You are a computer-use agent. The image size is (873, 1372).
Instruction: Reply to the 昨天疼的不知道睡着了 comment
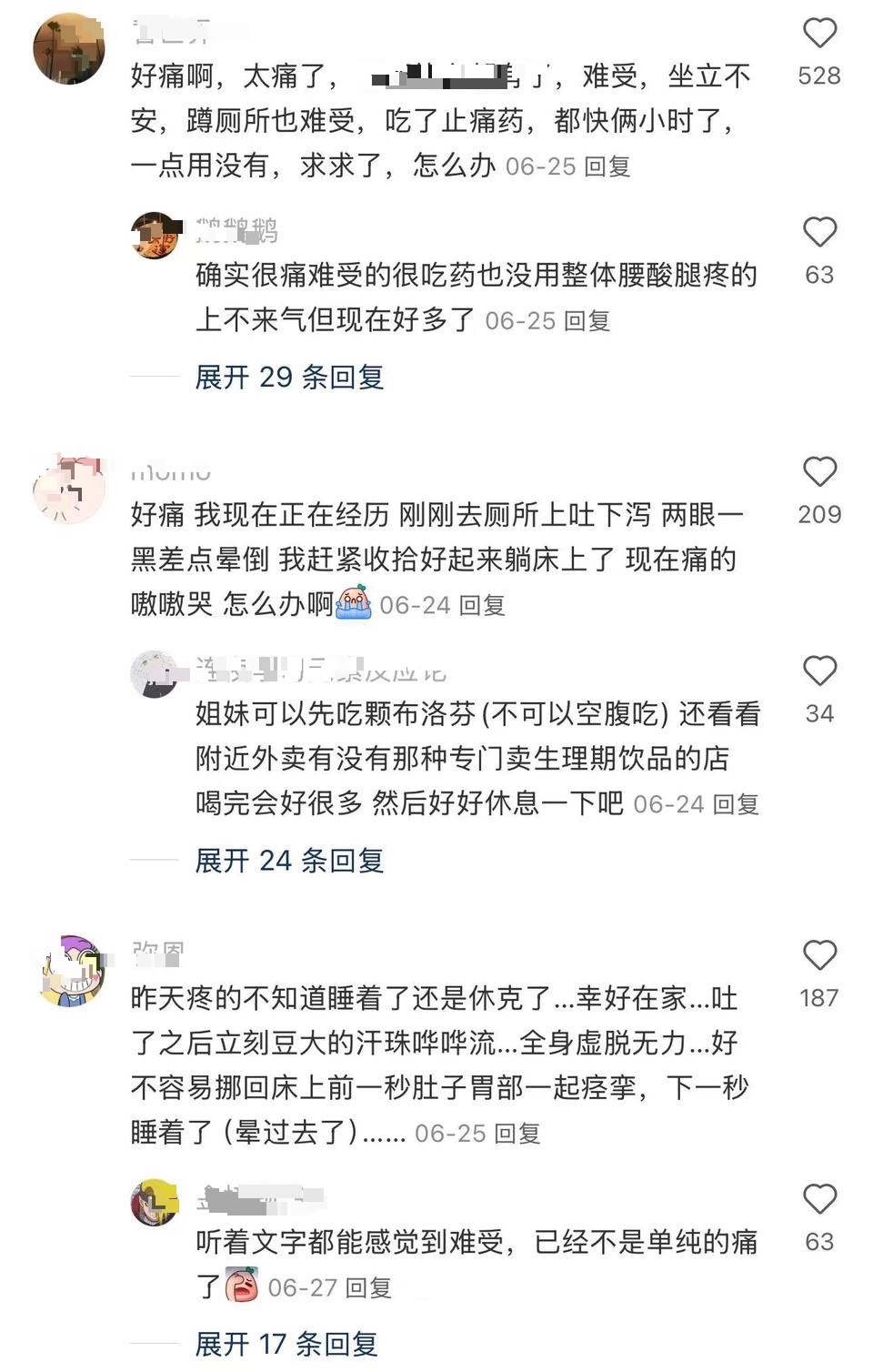click(517, 1134)
